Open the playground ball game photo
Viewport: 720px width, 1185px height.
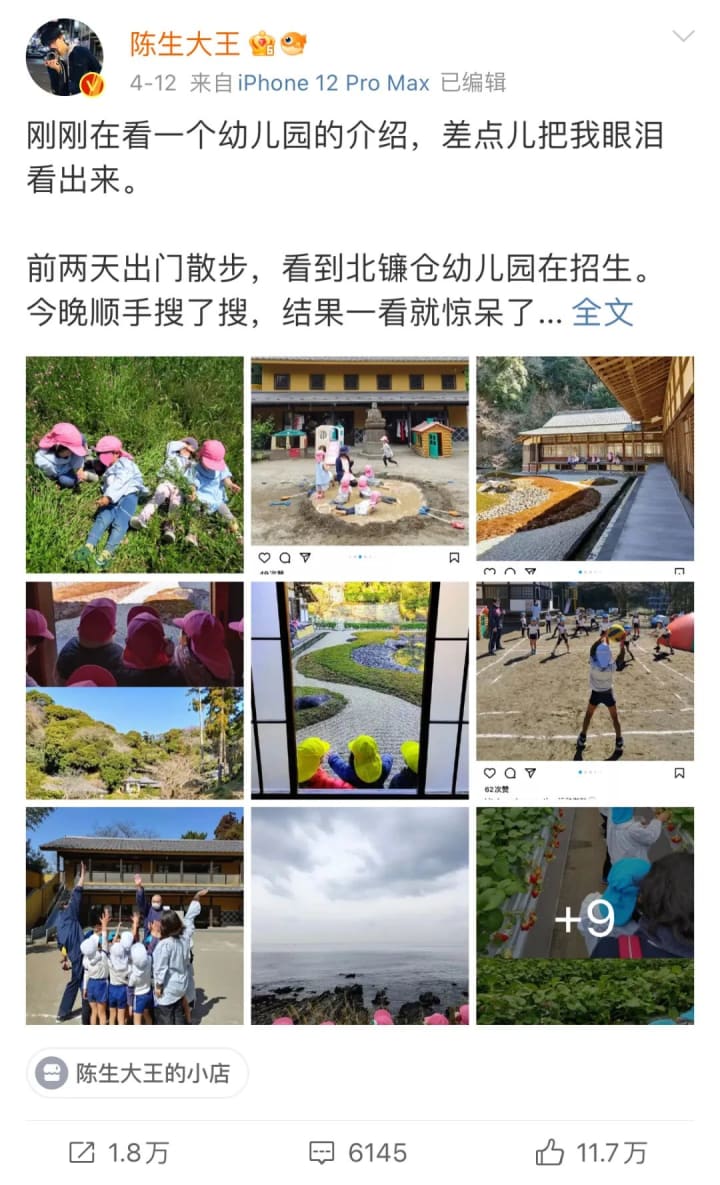coord(585,690)
